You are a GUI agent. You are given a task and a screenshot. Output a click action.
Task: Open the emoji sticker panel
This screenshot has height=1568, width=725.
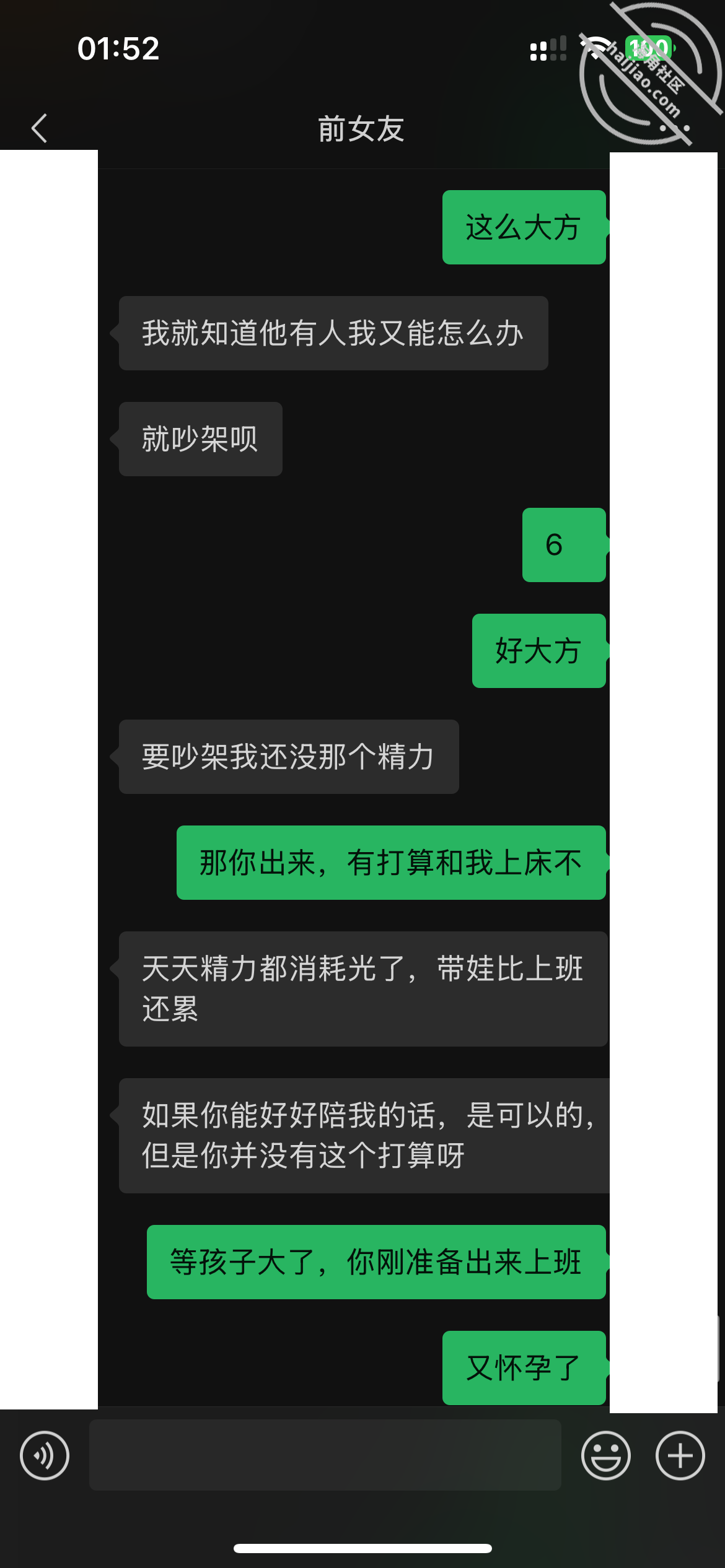[606, 1455]
